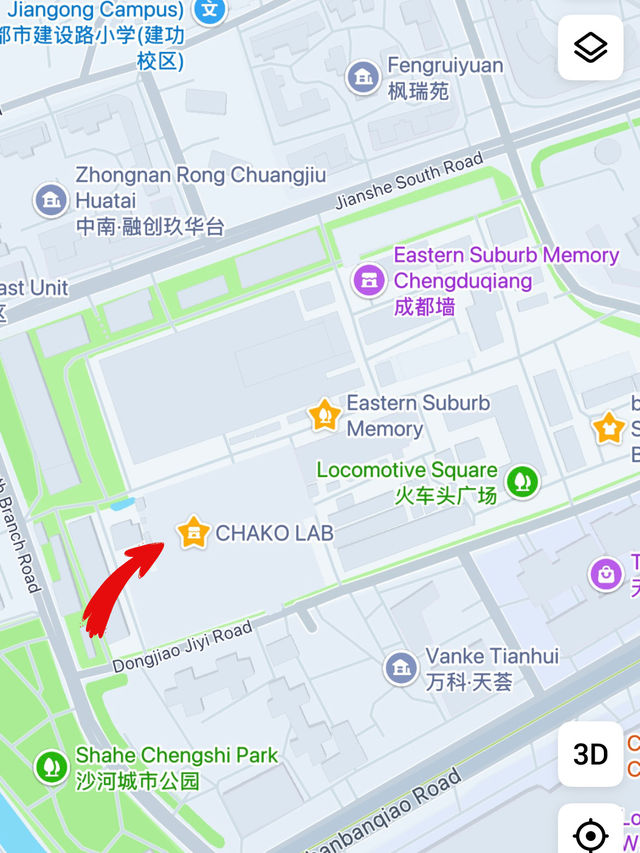Viewport: 640px width, 853px height.
Task: Open the Vanke Tianhui residence marker
Action: click(401, 669)
